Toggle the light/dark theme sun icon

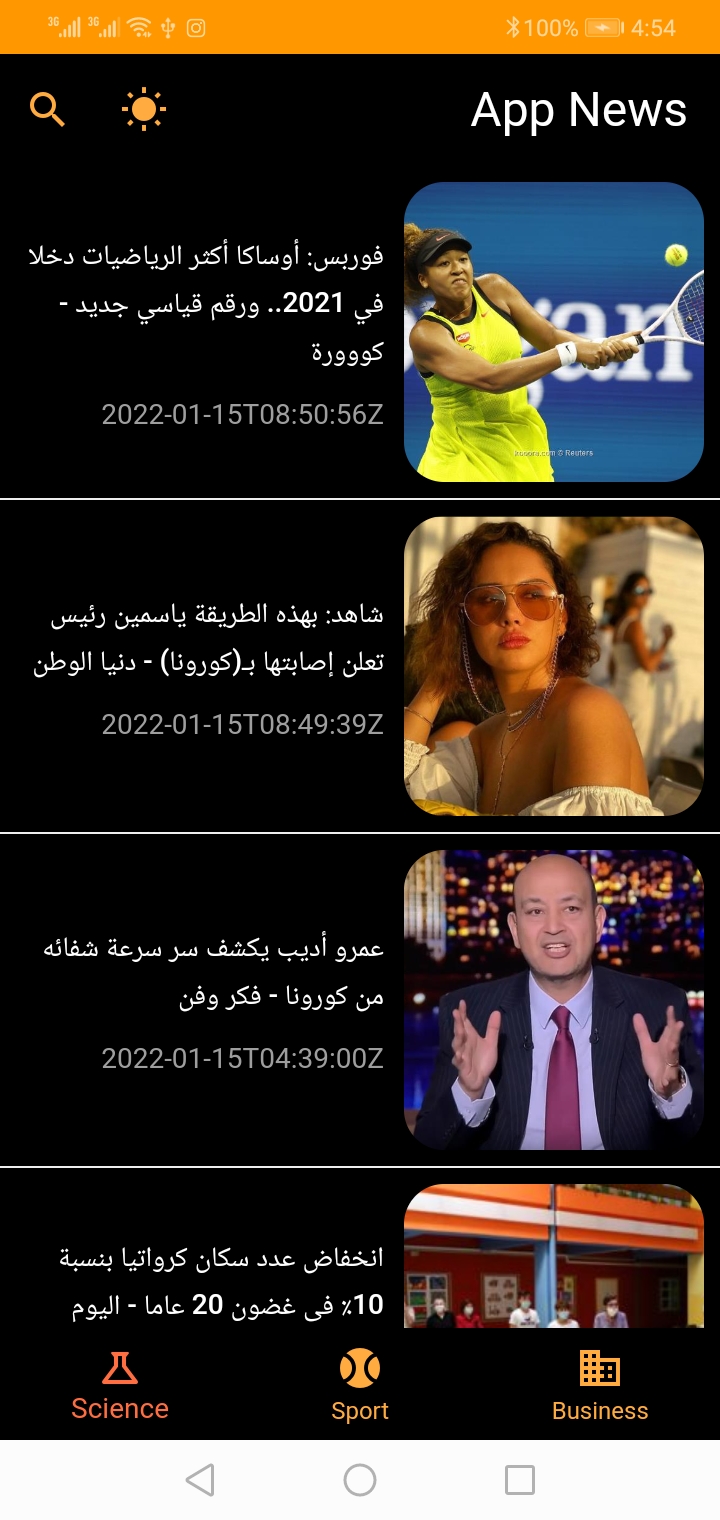pos(144,109)
